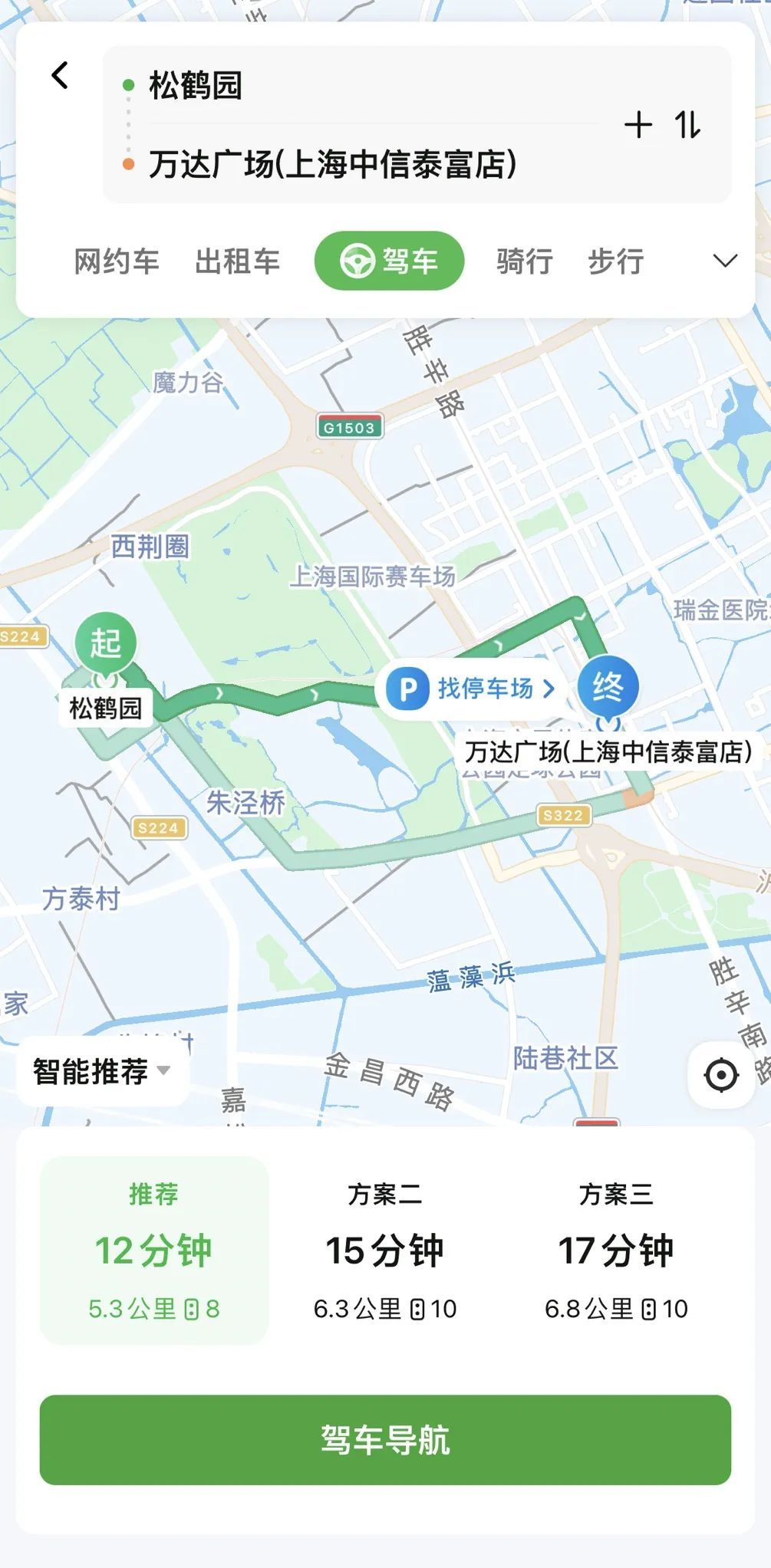Image resolution: width=771 pixels, height=1568 pixels.
Task: Expand more travel modes
Action: (x=725, y=261)
